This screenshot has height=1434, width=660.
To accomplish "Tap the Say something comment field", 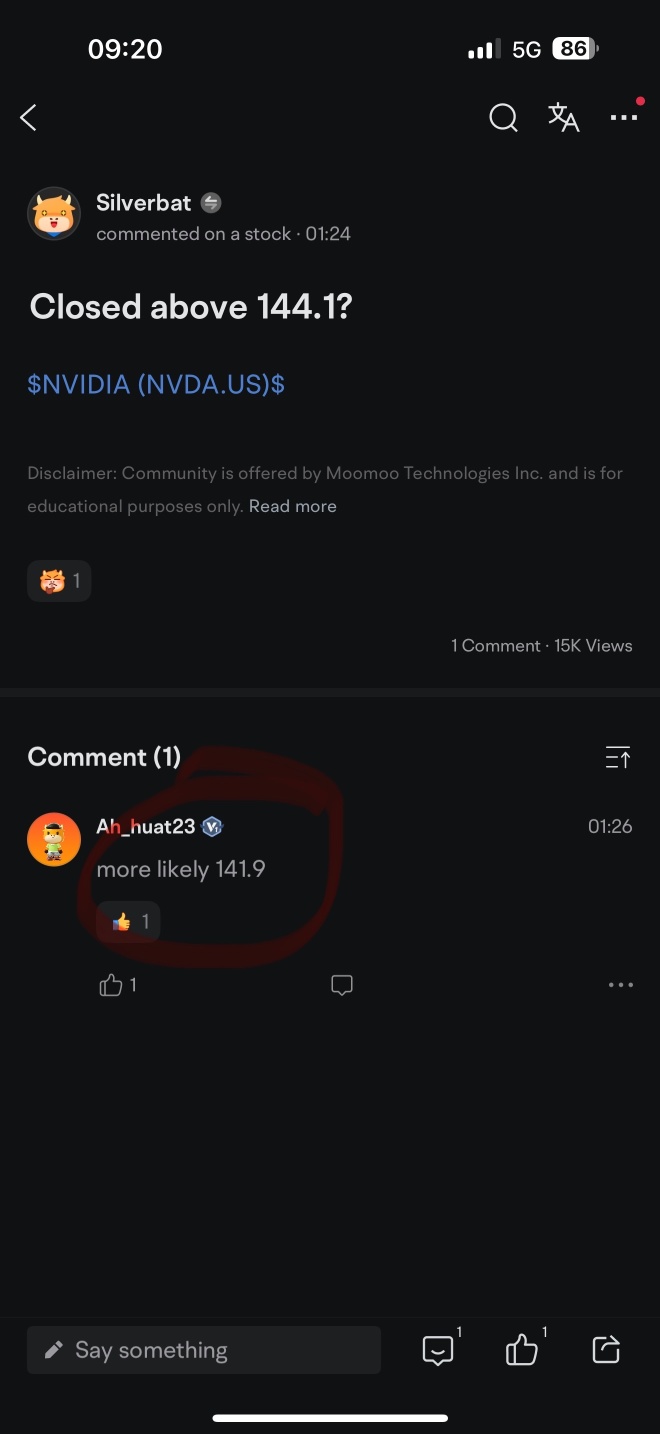I will click(x=204, y=1350).
